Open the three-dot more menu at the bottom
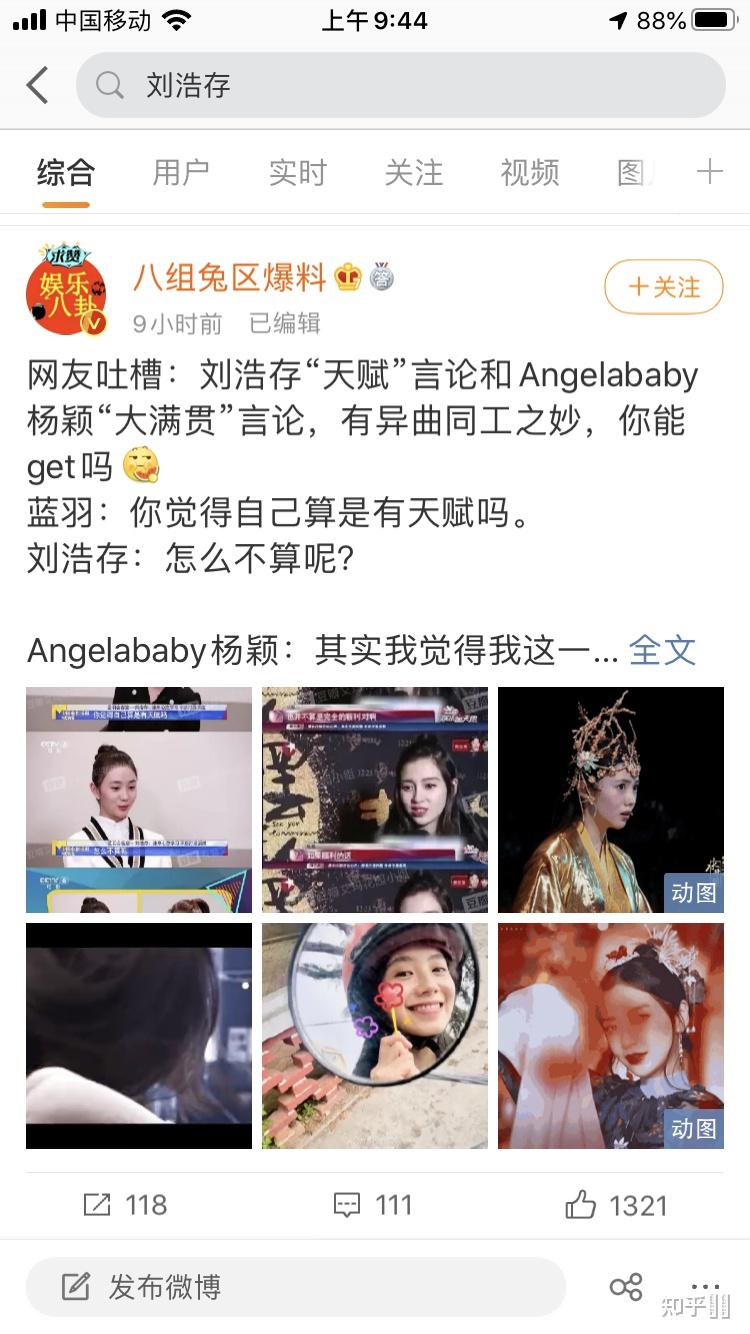This screenshot has width=750, height=1334. point(705,1286)
